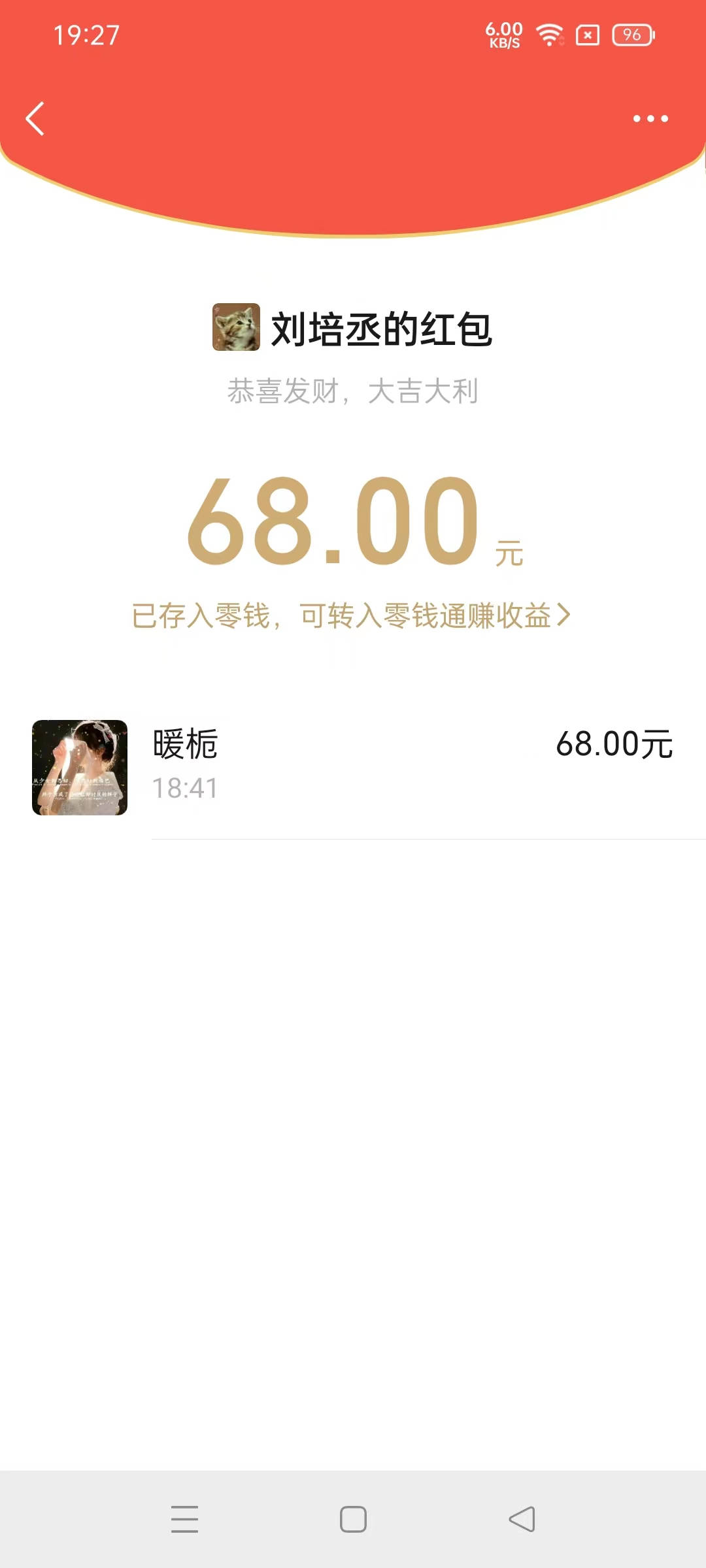Screen dimensions: 706x1568
Task: Go back using the top-left arrow
Action: pyautogui.click(x=35, y=119)
